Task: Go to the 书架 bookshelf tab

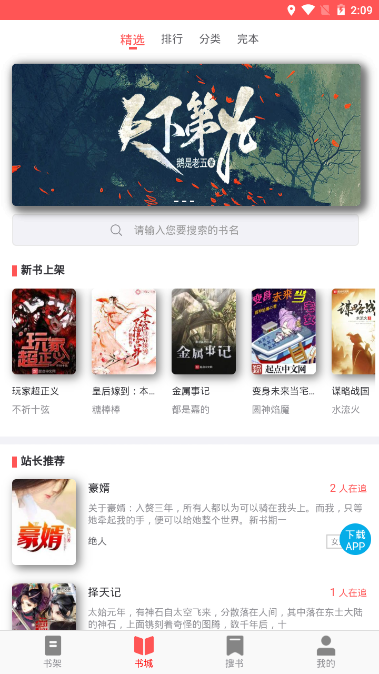Action: pyautogui.click(x=52, y=652)
